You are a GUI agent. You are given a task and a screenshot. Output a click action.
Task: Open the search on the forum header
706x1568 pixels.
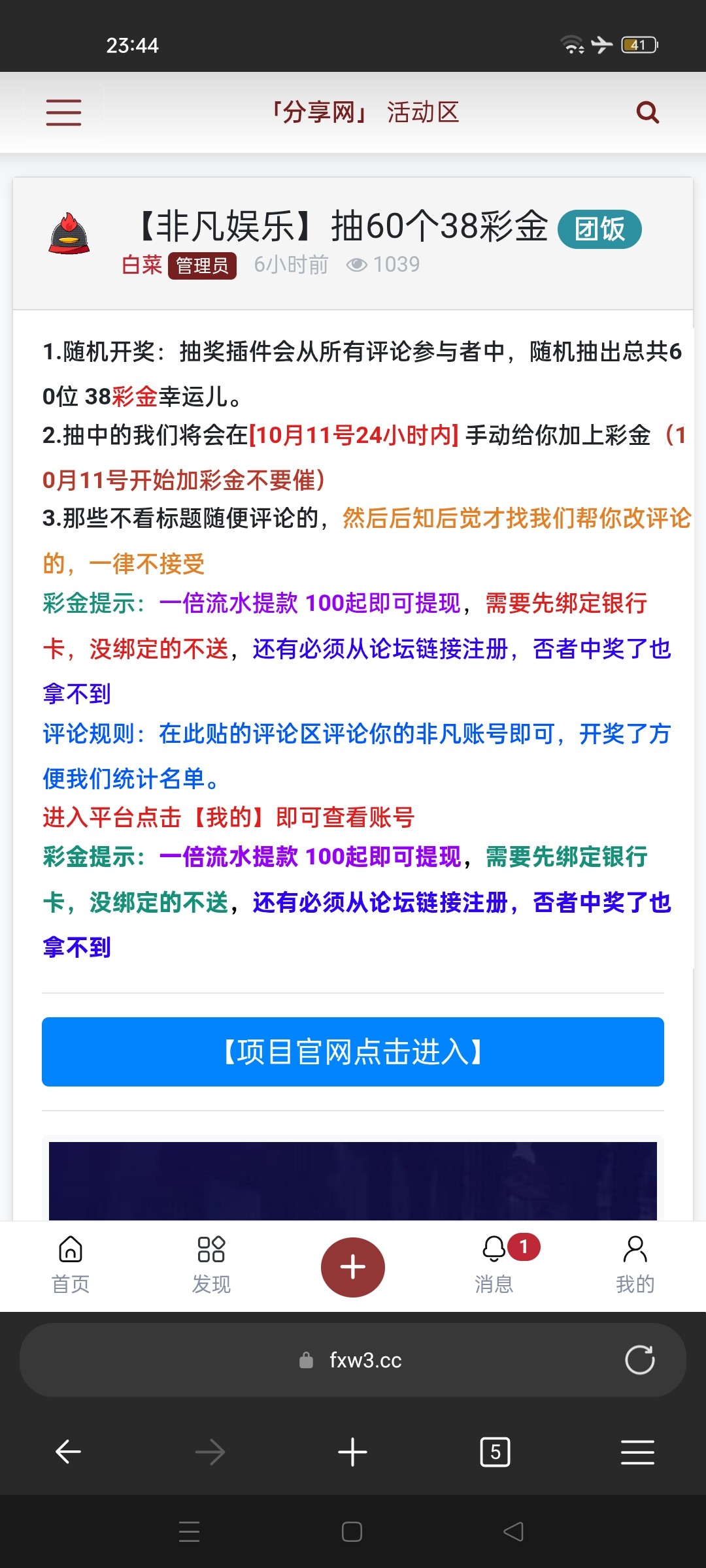(x=646, y=112)
